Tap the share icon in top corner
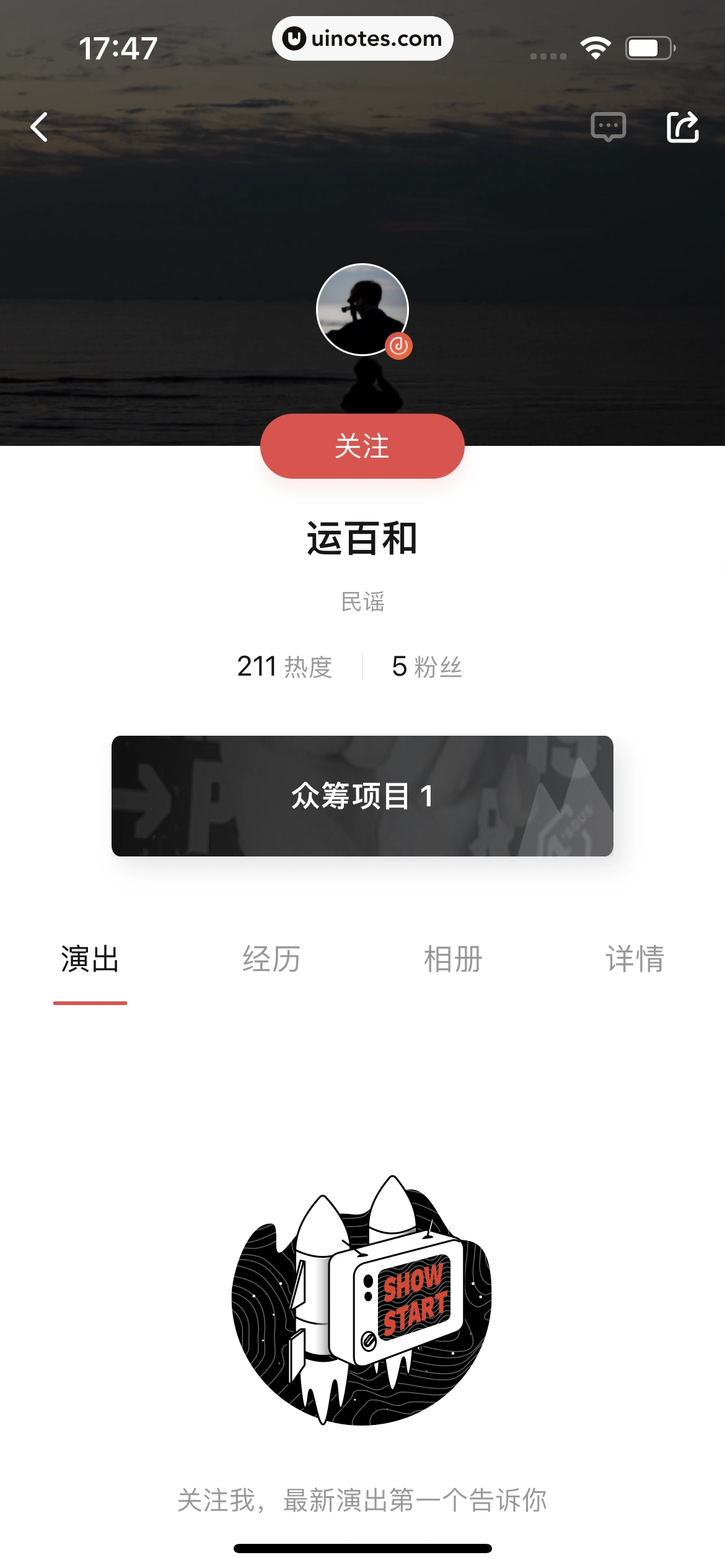725x1568 pixels. pos(683,126)
